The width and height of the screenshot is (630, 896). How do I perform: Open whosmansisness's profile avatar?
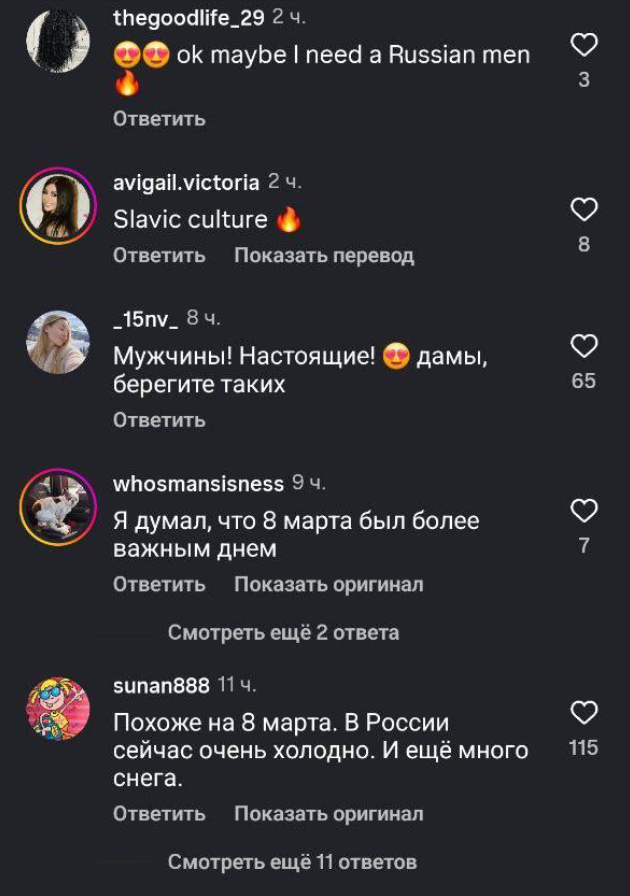coord(57,507)
